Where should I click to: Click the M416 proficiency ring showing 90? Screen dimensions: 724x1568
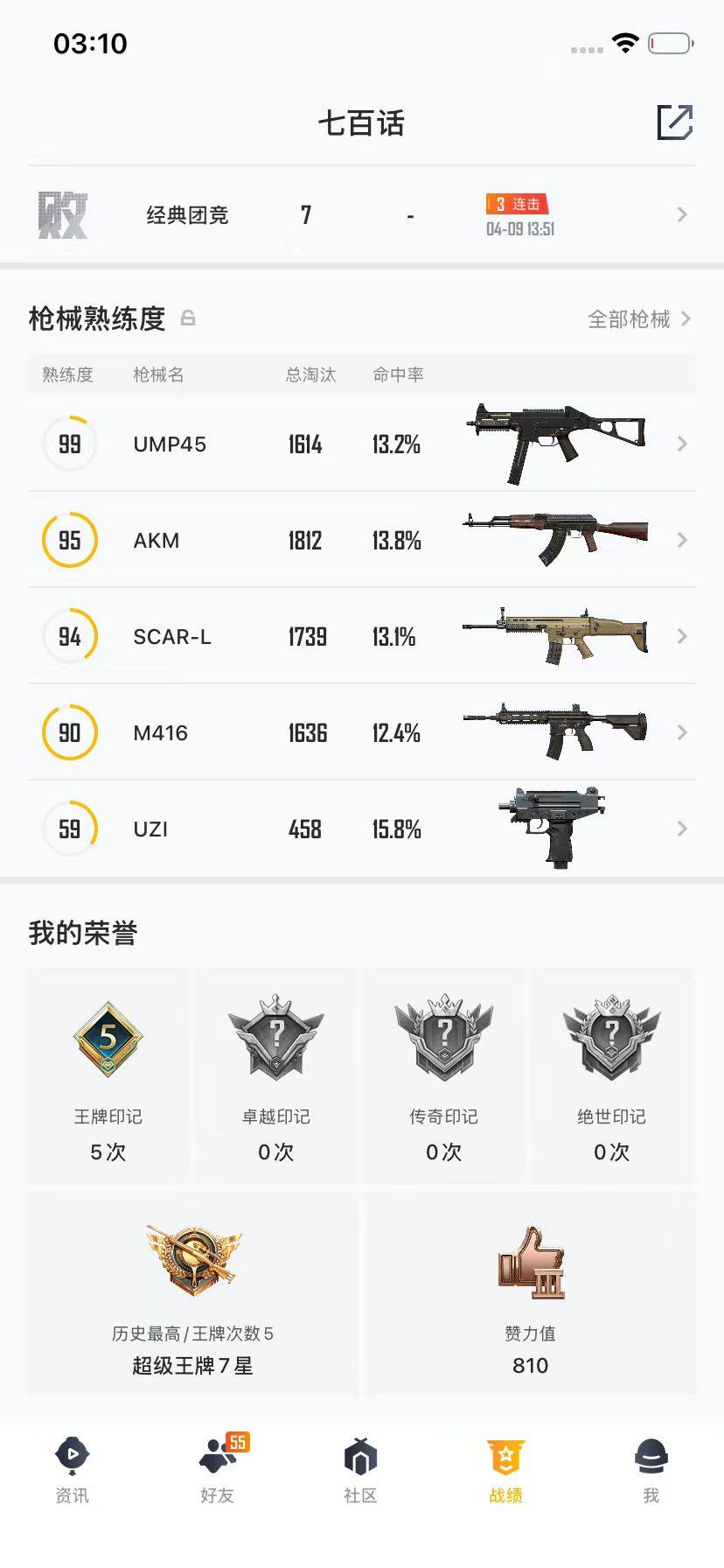click(69, 732)
